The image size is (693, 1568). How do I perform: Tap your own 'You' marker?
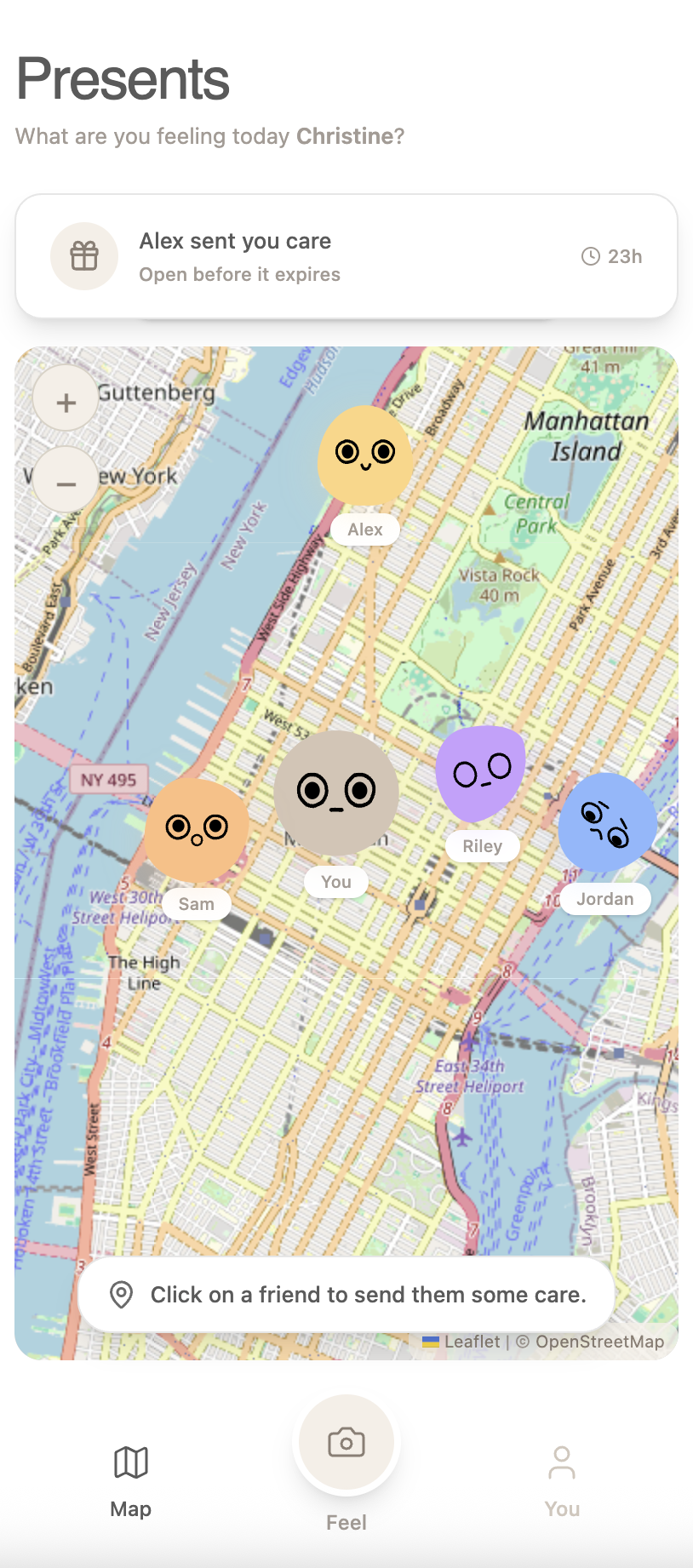click(336, 793)
